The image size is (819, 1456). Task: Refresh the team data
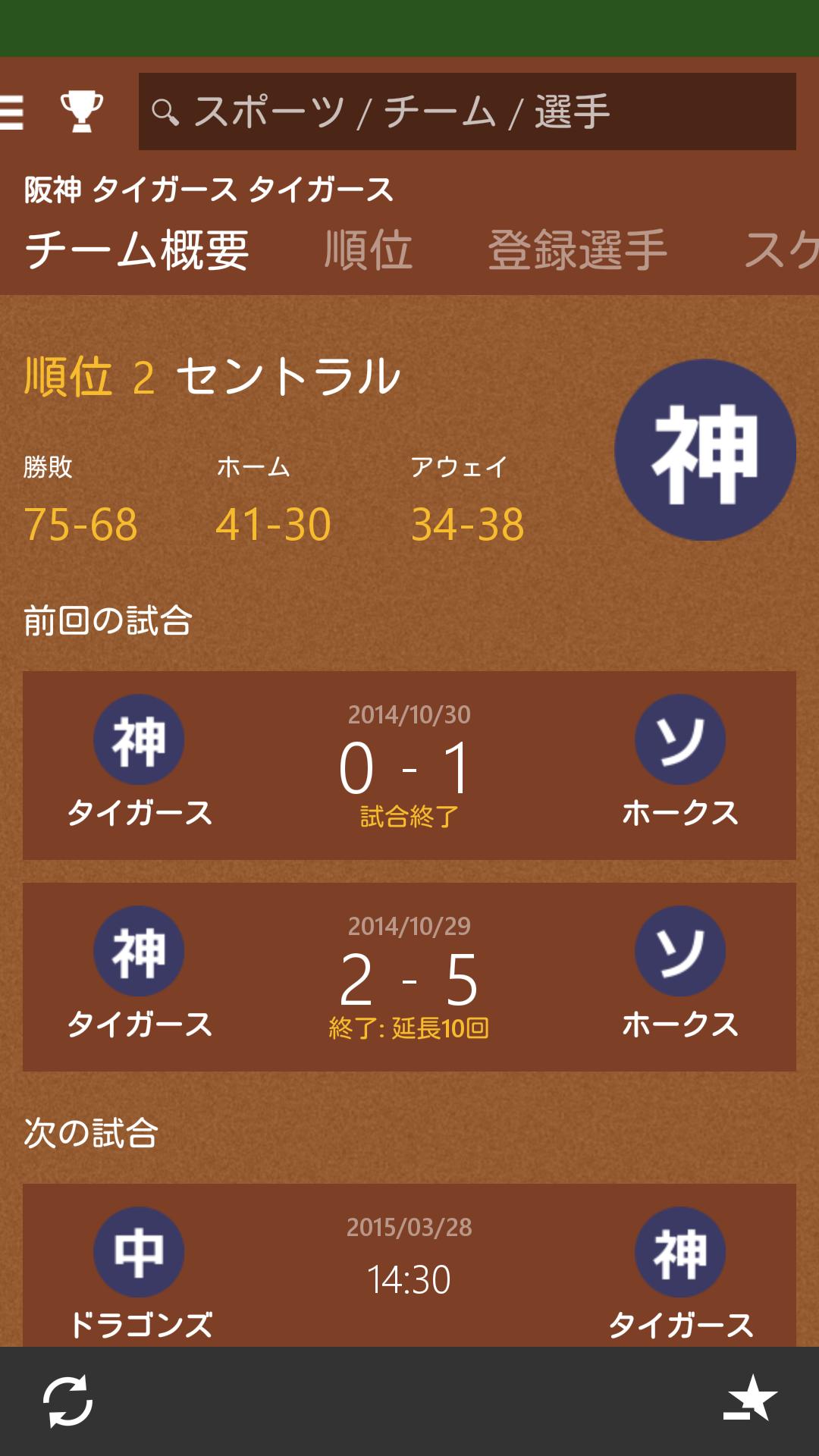68,1401
